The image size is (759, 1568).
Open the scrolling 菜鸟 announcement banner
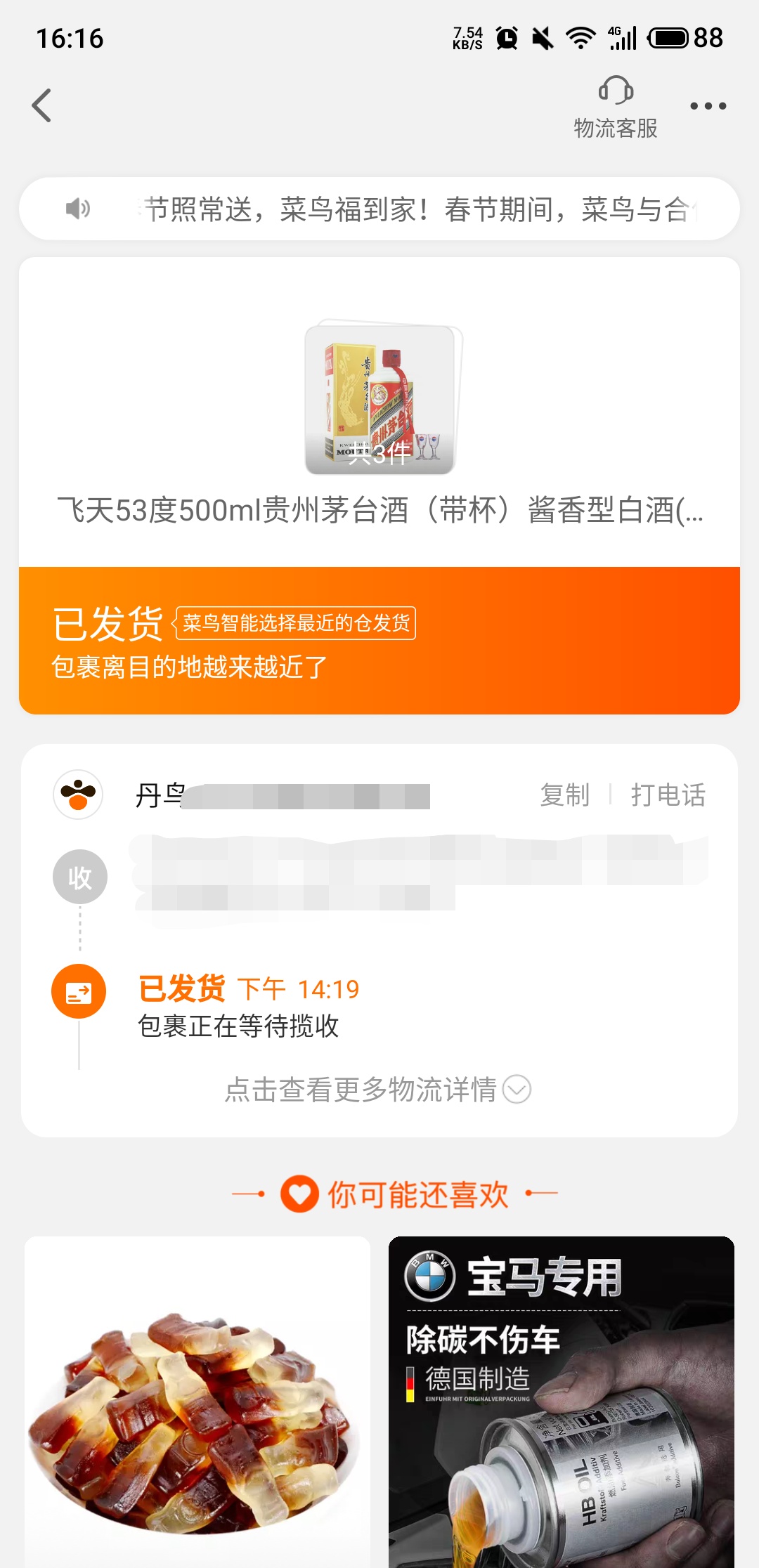[379, 209]
